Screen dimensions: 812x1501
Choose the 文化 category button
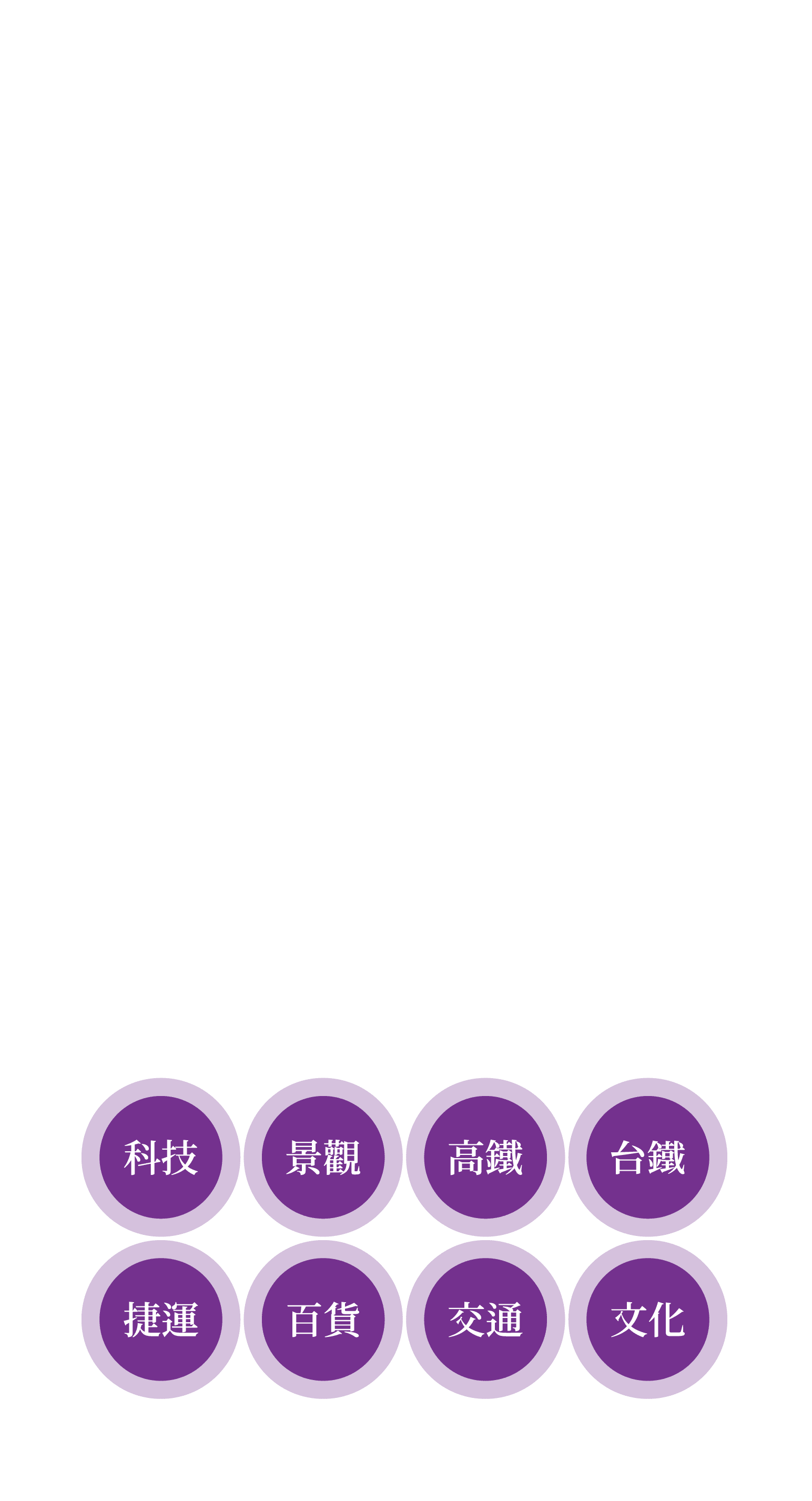pyautogui.click(x=648, y=1320)
